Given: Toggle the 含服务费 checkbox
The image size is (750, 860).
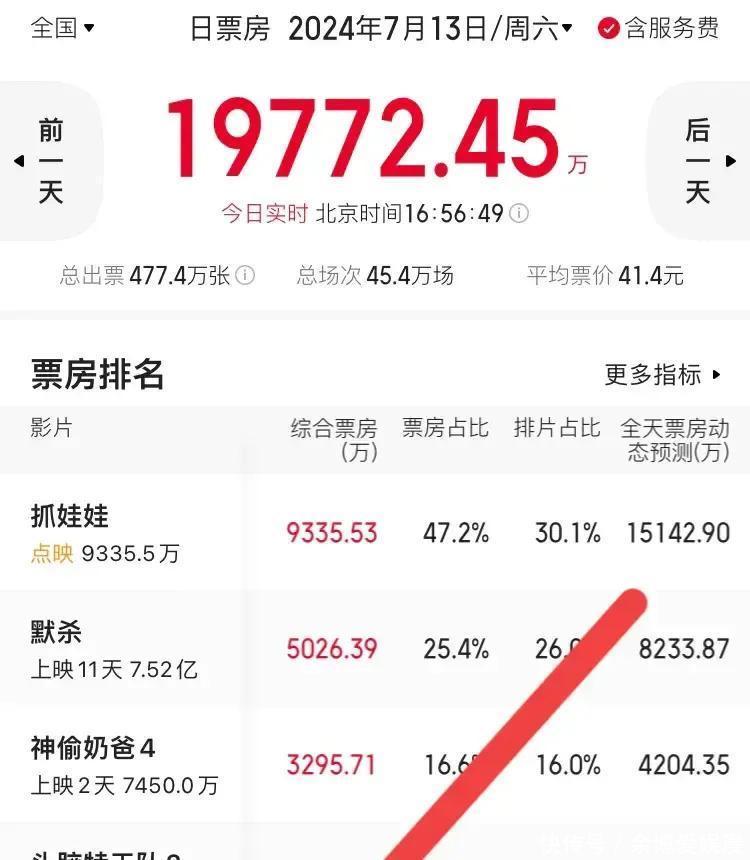Looking at the screenshot, I should click(x=608, y=29).
